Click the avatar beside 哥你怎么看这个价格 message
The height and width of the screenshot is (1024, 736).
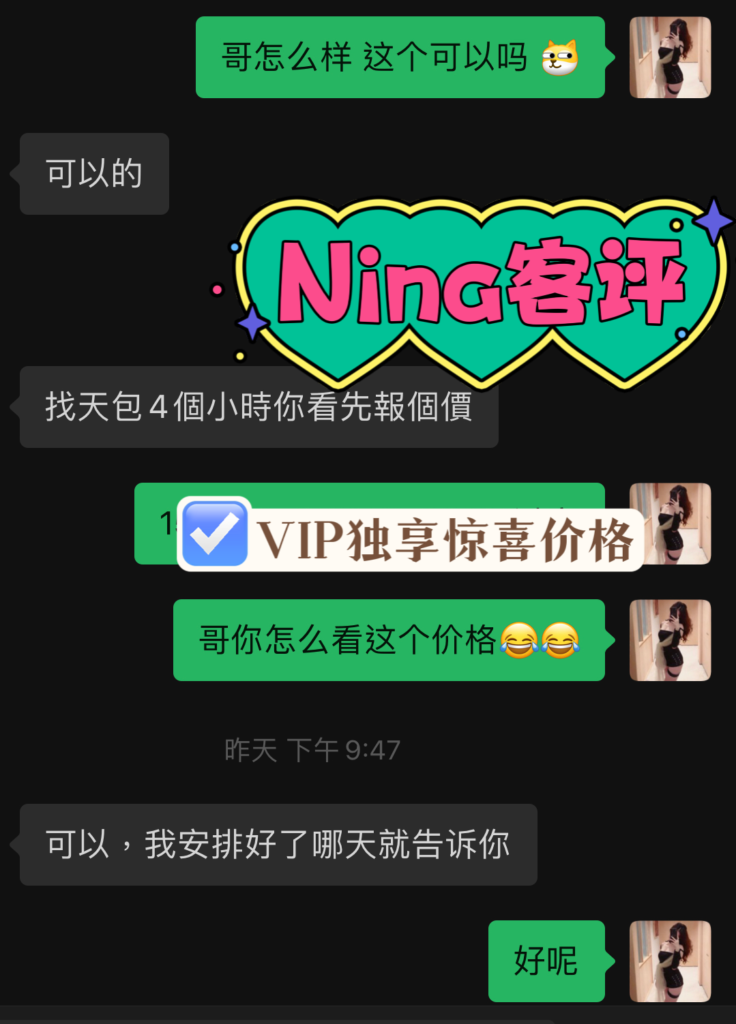671,641
